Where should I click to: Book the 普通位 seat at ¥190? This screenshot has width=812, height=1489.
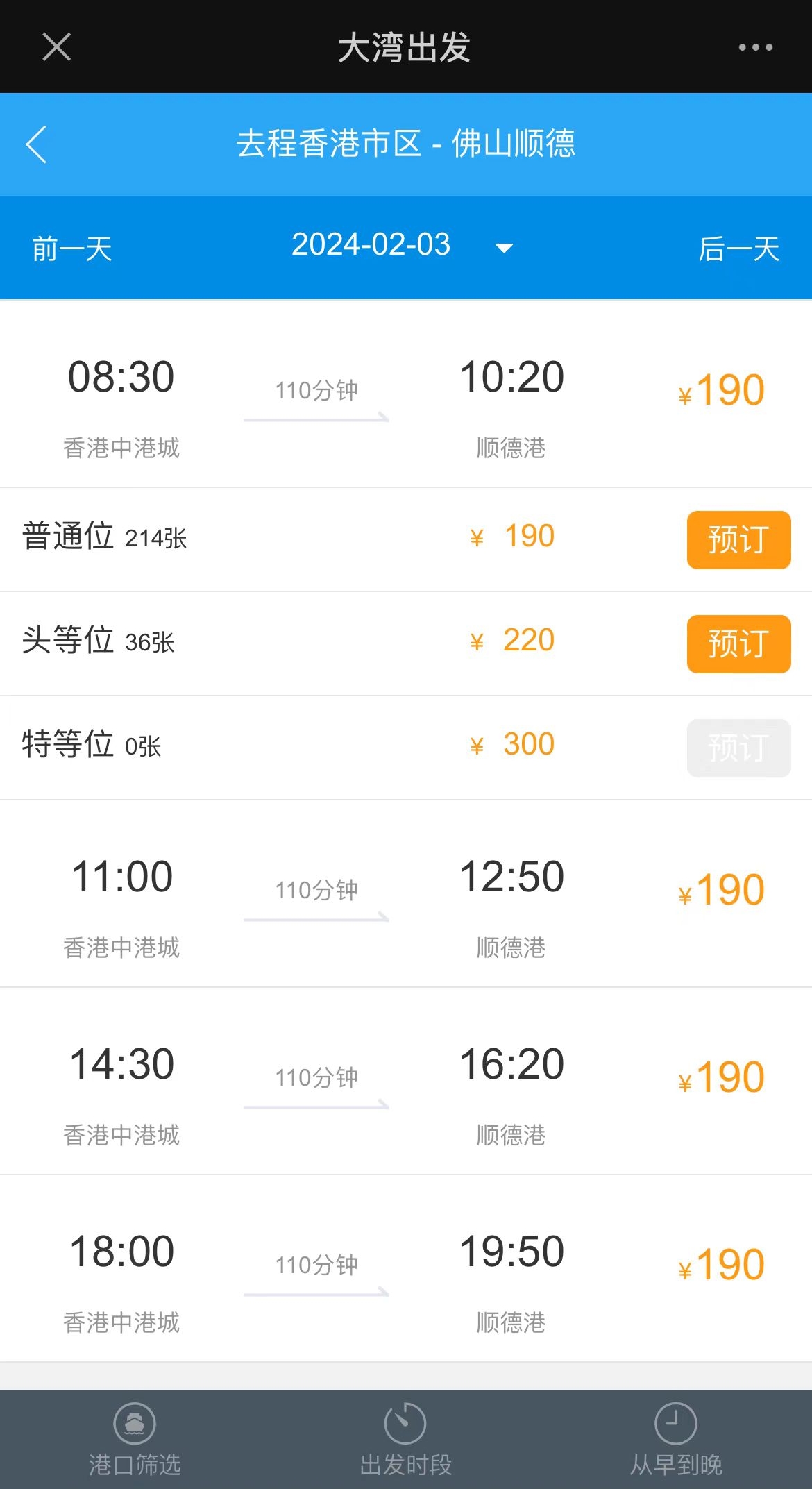738,540
